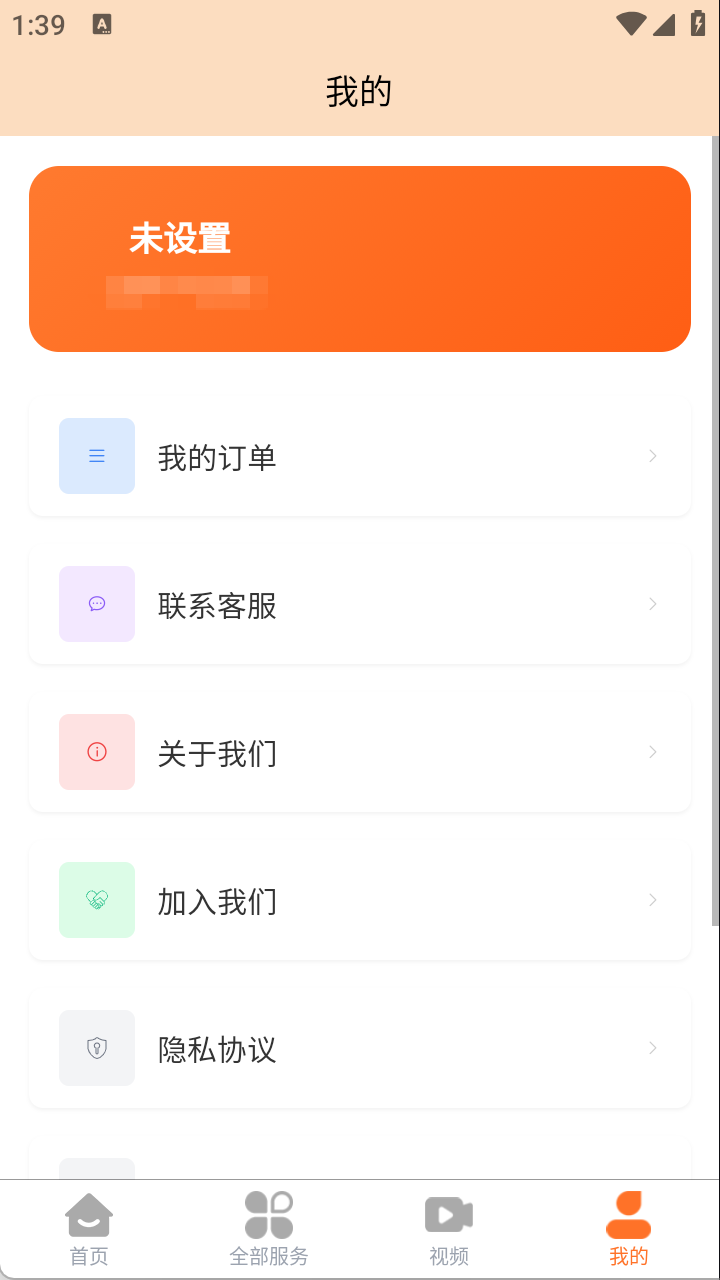Expand the 联系客服 row chevron
The image size is (720, 1280).
point(653,604)
